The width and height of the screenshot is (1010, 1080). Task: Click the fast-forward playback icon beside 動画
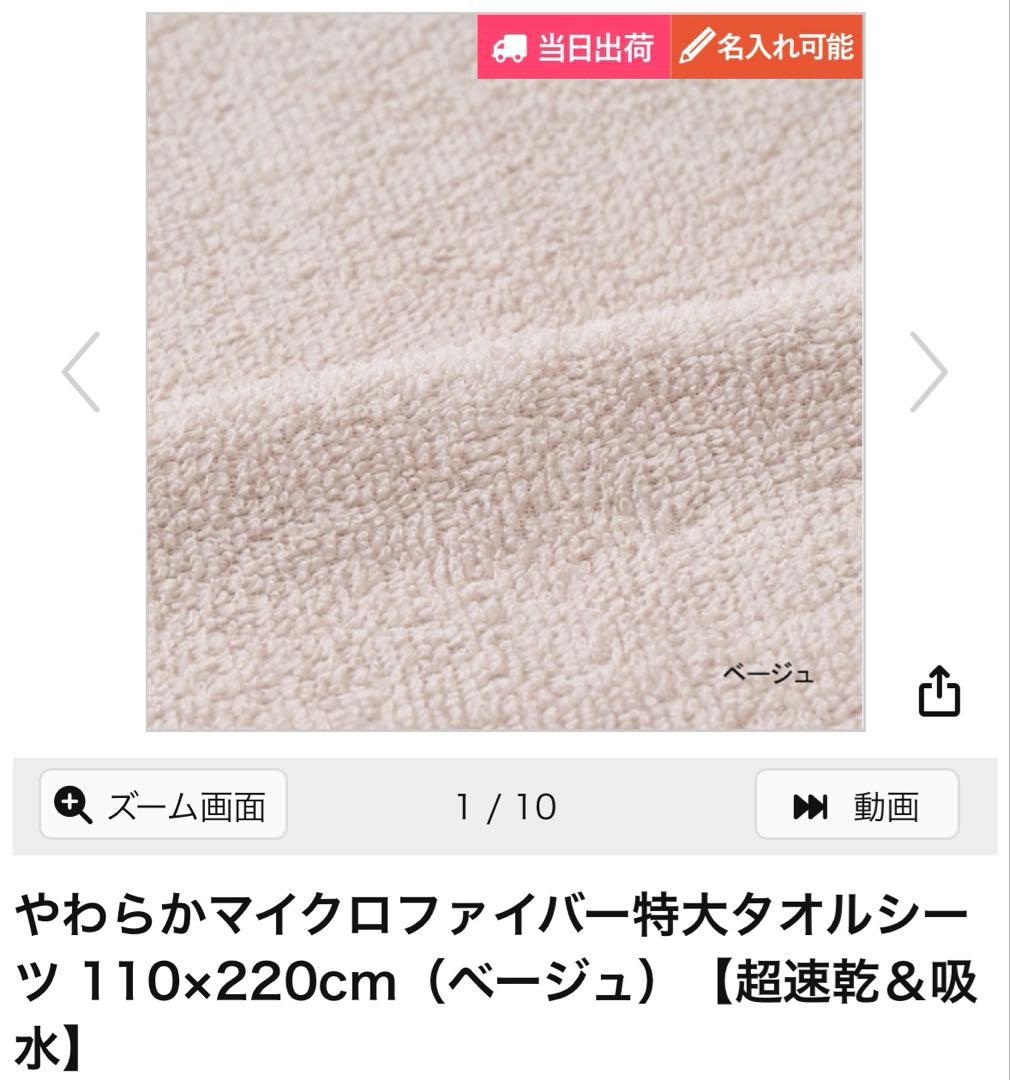click(812, 807)
